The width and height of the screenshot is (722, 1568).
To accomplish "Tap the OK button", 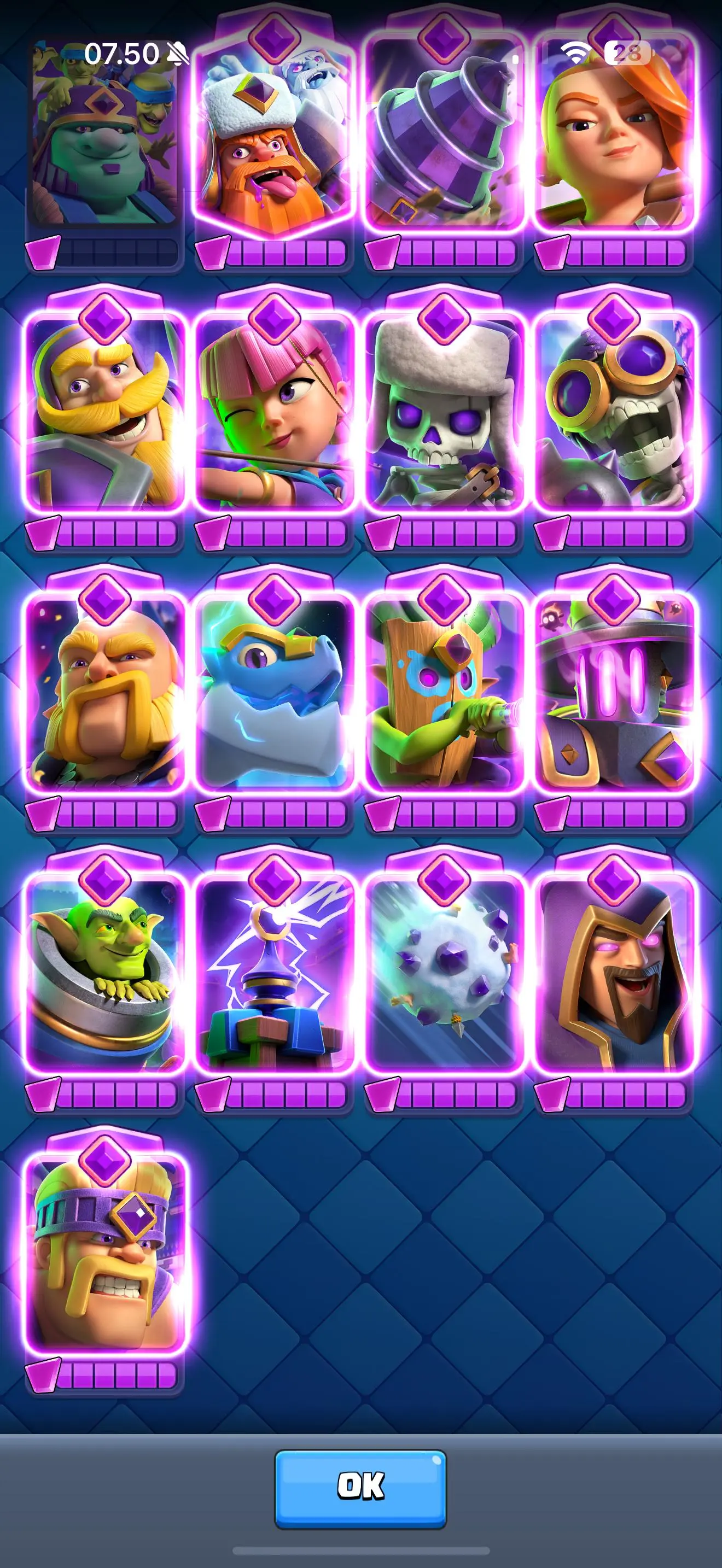I will (360, 1488).
